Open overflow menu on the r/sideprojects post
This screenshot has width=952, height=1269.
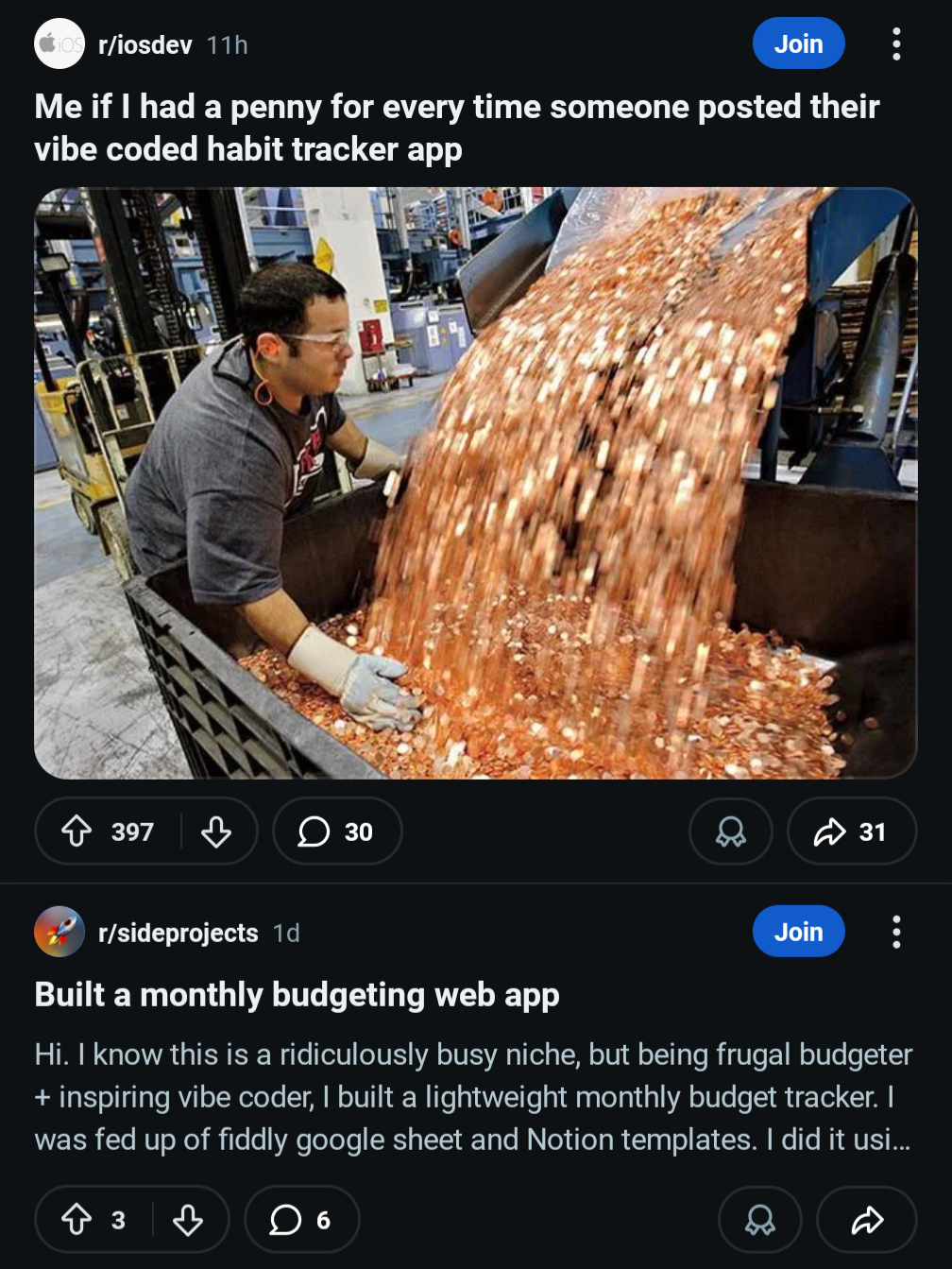coord(895,932)
